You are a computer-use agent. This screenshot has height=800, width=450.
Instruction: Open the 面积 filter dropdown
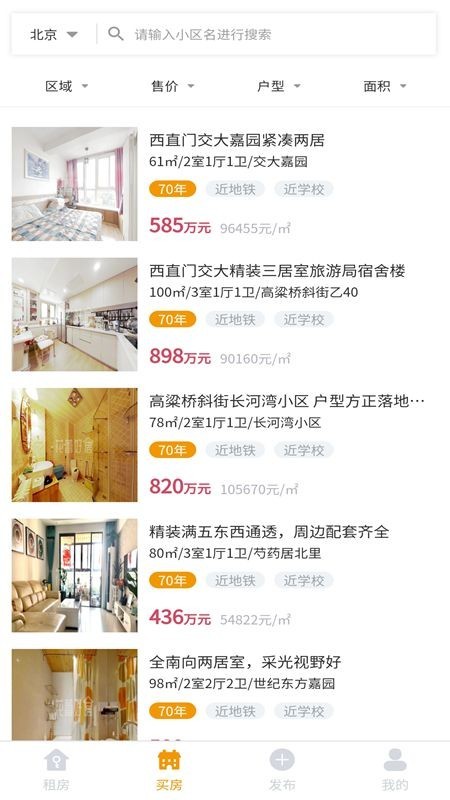tap(385, 86)
